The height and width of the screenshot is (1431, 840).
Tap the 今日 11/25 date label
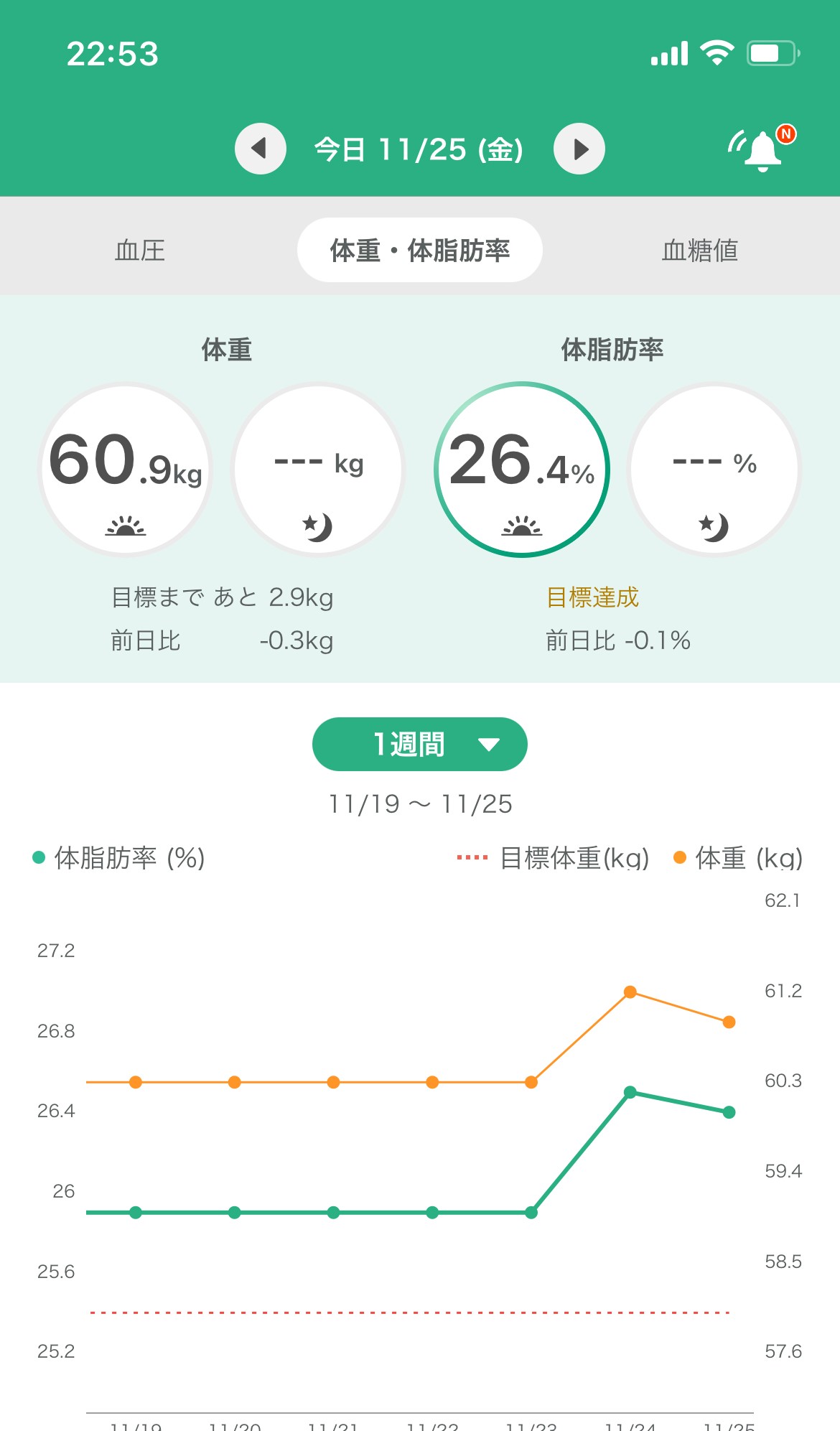[419, 149]
